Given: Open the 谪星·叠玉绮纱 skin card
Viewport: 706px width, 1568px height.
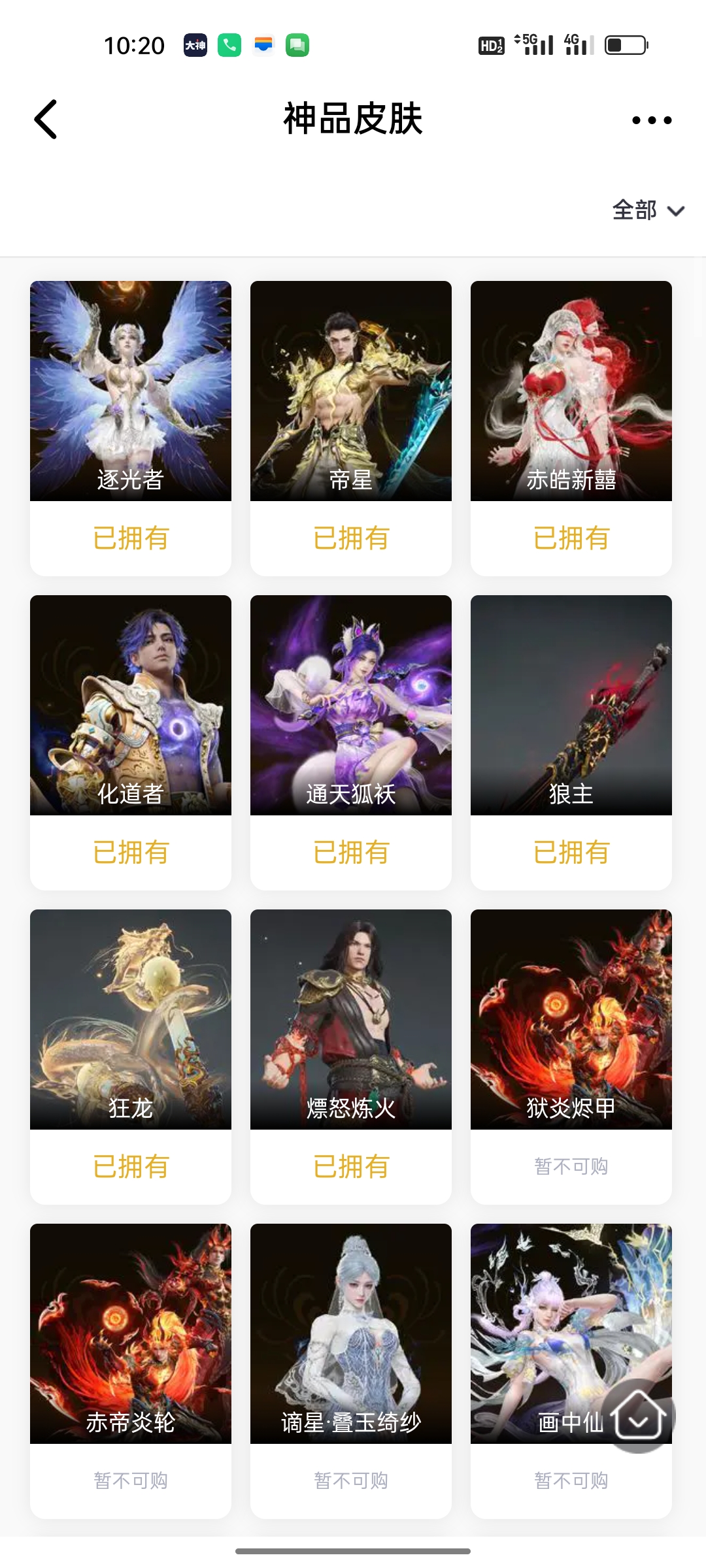Looking at the screenshot, I should coord(351,1371).
